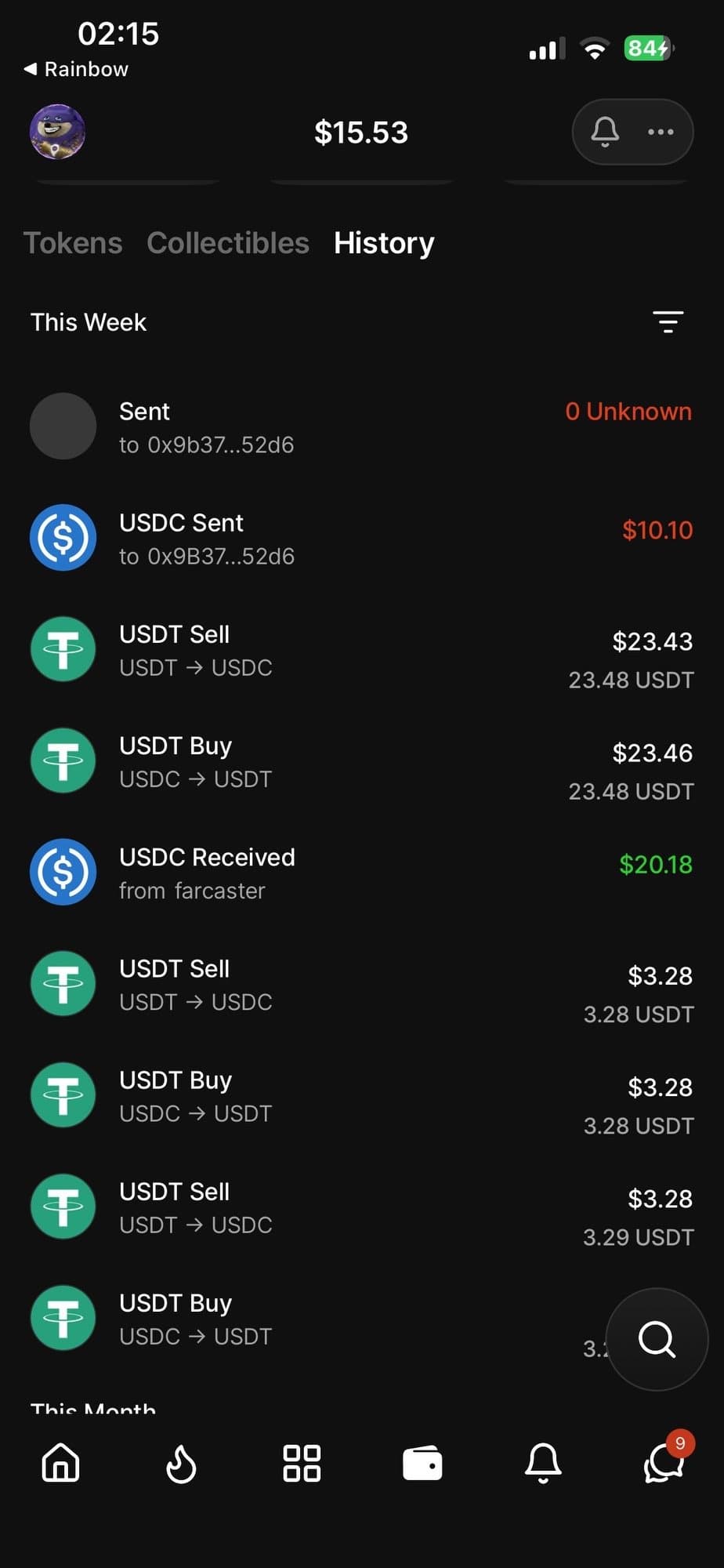This screenshot has height=1568, width=724.
Task: Switch to the Tokens tab
Action: [x=73, y=243]
